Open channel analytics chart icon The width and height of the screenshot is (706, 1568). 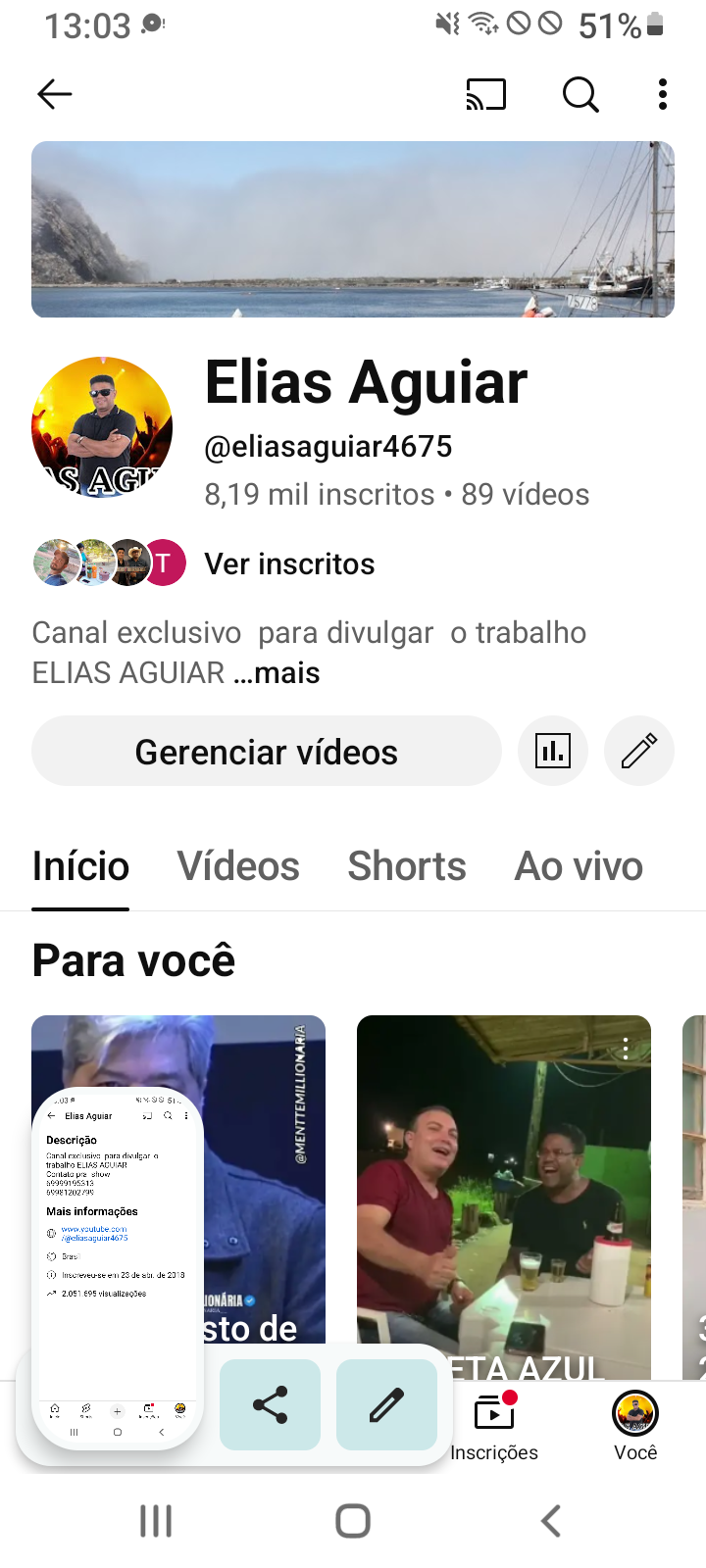click(553, 752)
